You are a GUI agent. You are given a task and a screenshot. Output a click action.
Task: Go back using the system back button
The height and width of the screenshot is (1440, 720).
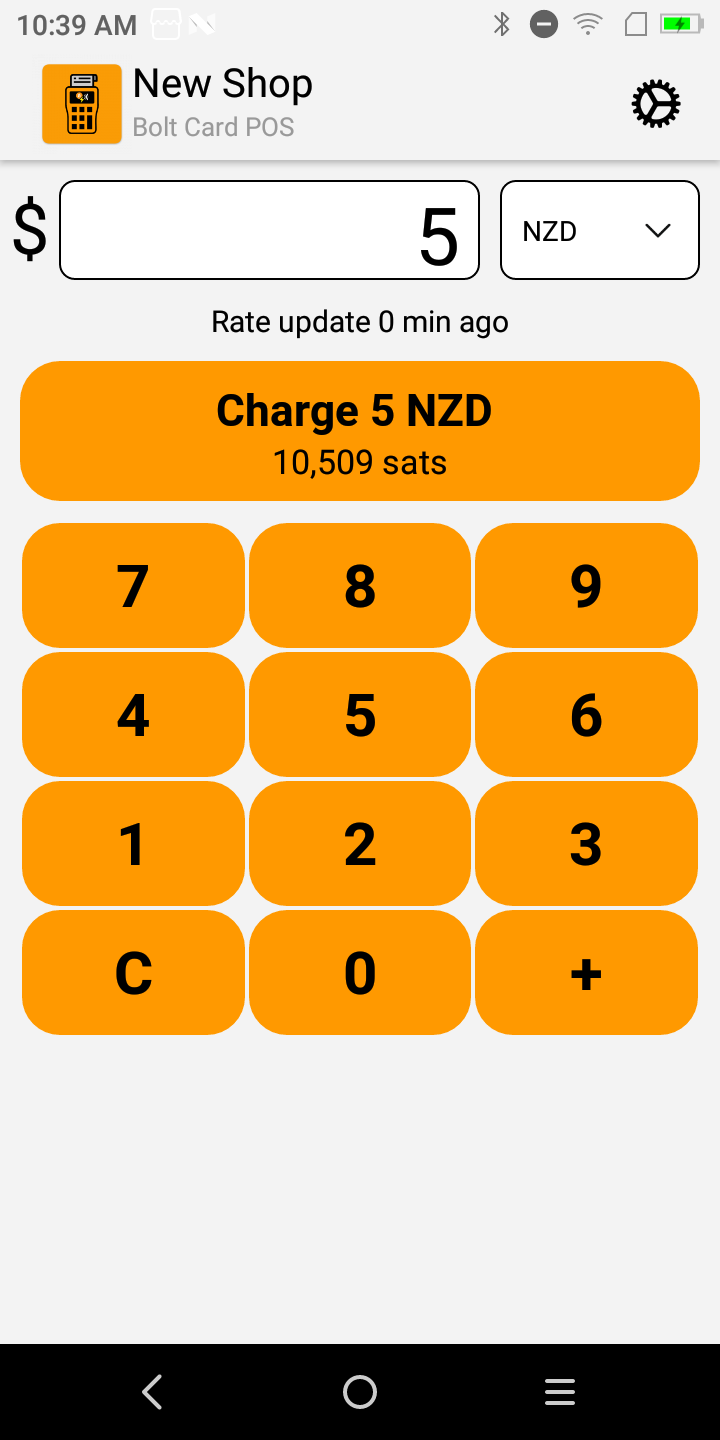click(x=152, y=1392)
